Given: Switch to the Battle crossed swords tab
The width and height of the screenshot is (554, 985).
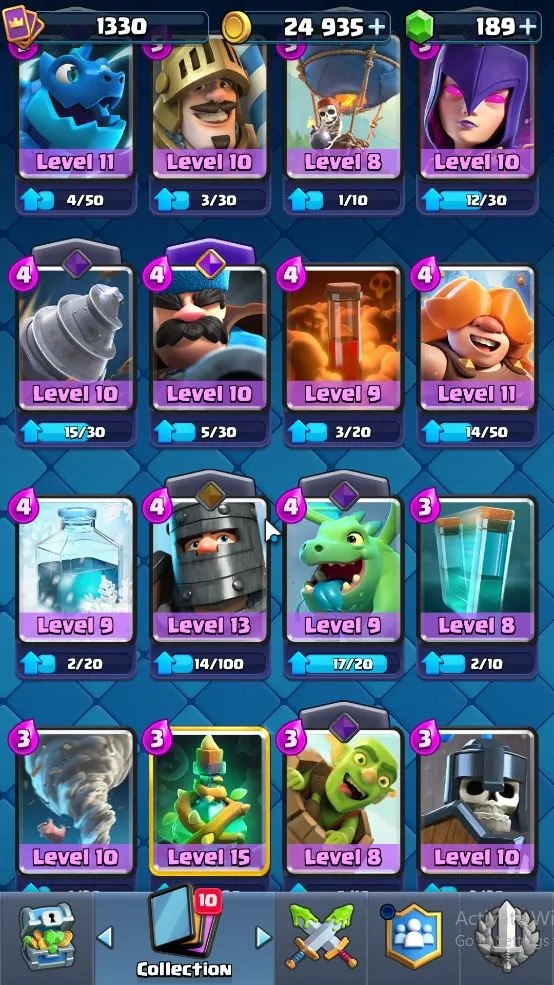Looking at the screenshot, I should (321, 937).
